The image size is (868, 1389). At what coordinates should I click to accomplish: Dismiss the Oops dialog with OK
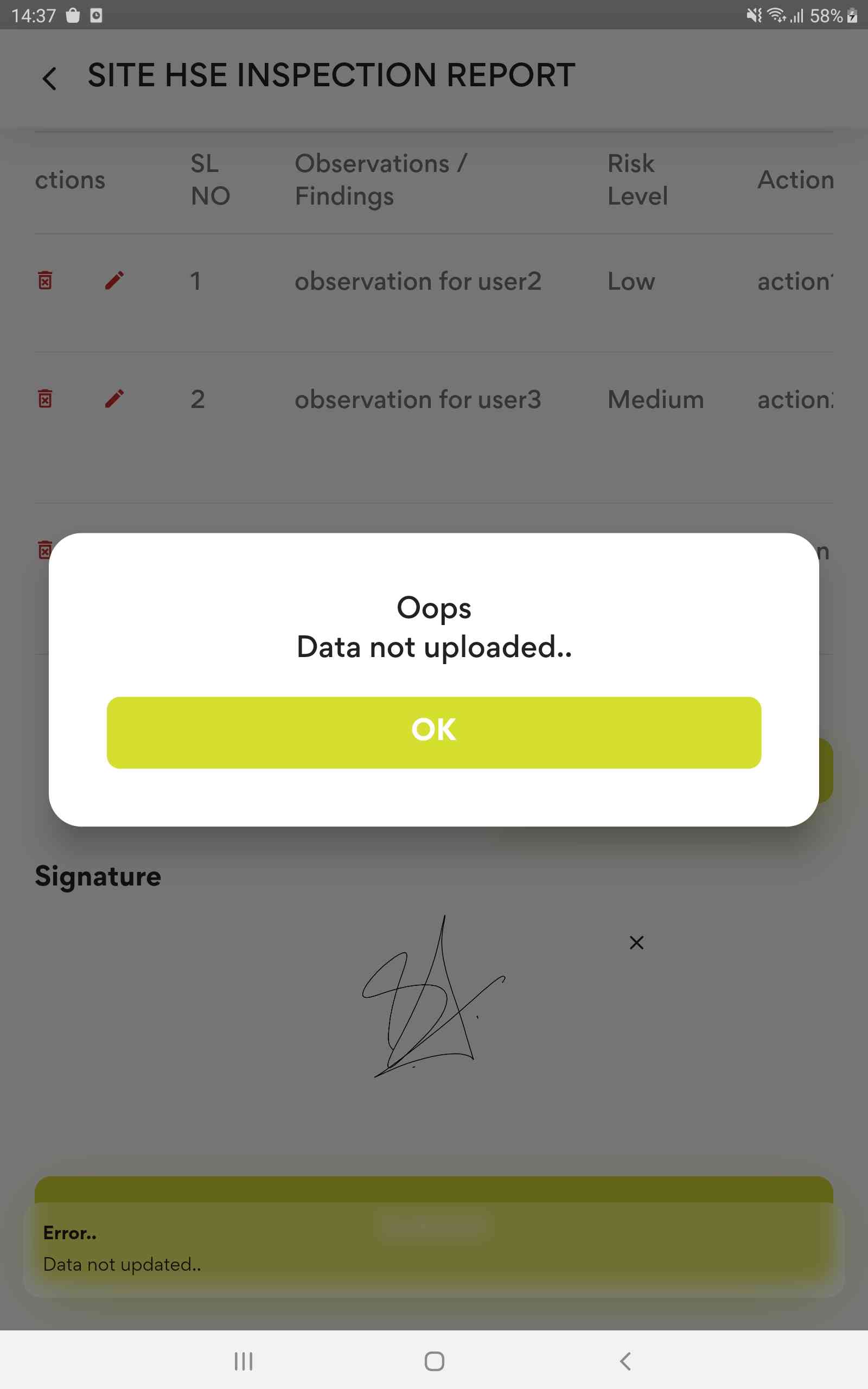coord(433,732)
